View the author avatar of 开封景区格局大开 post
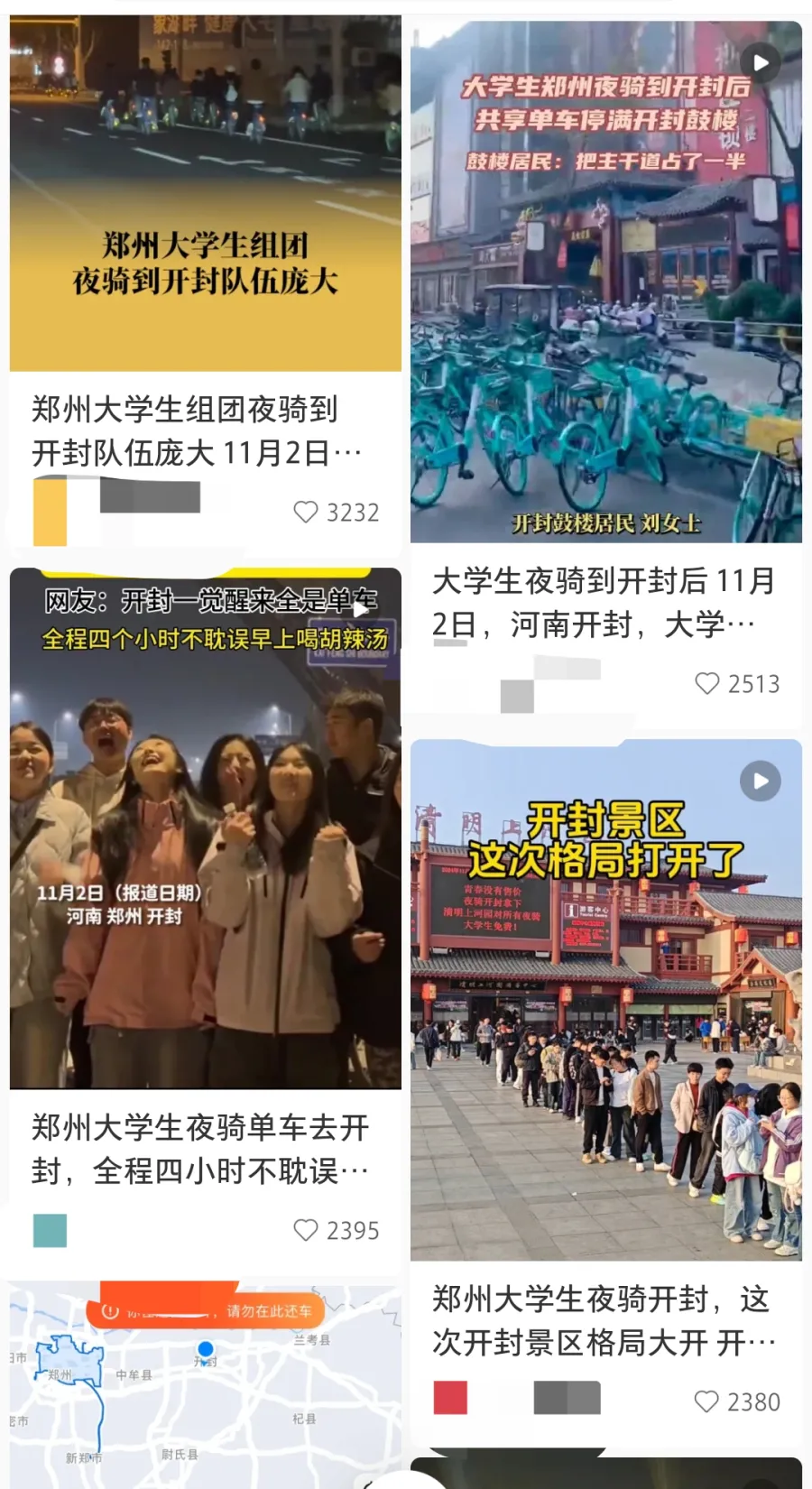The width and height of the screenshot is (812, 1489). coord(450,1398)
